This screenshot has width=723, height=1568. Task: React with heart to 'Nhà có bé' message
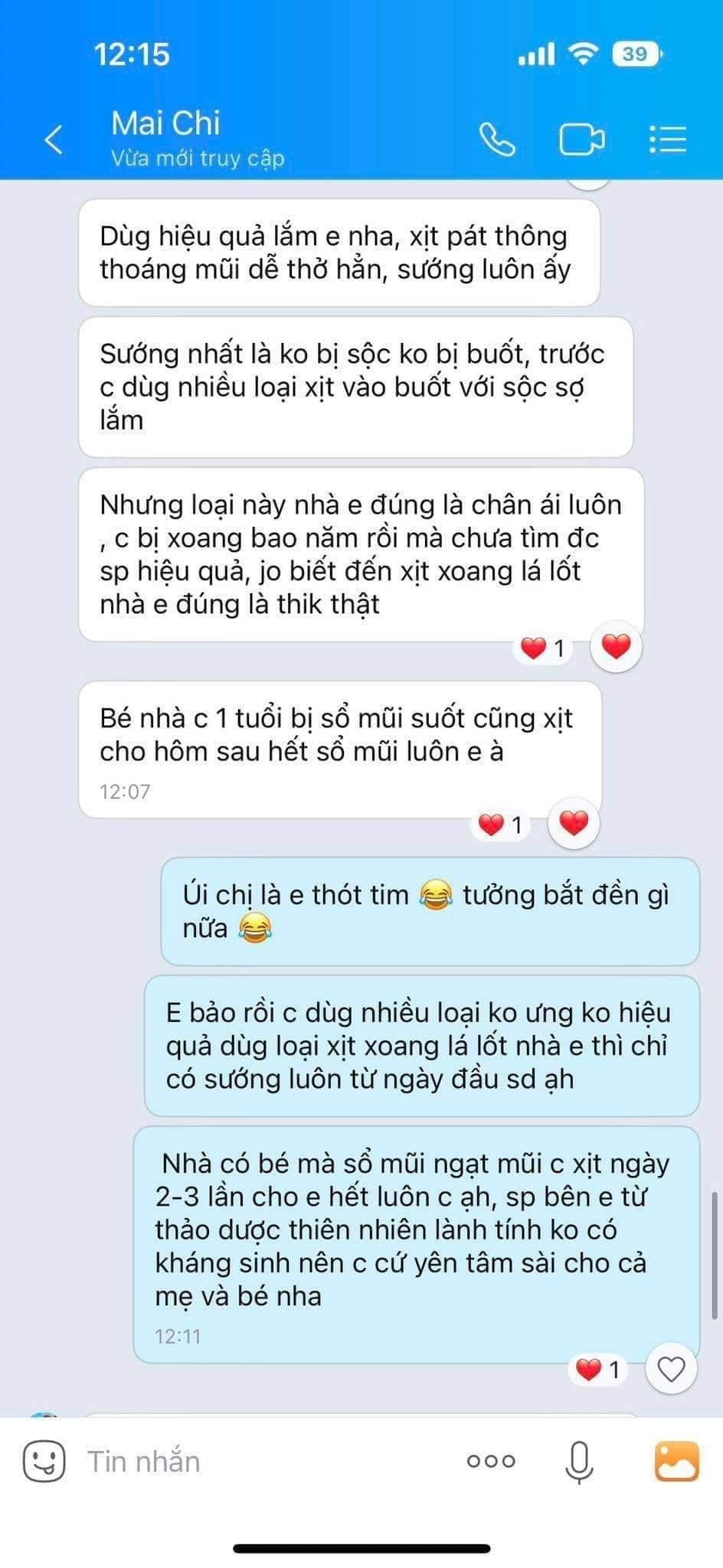tap(671, 1370)
